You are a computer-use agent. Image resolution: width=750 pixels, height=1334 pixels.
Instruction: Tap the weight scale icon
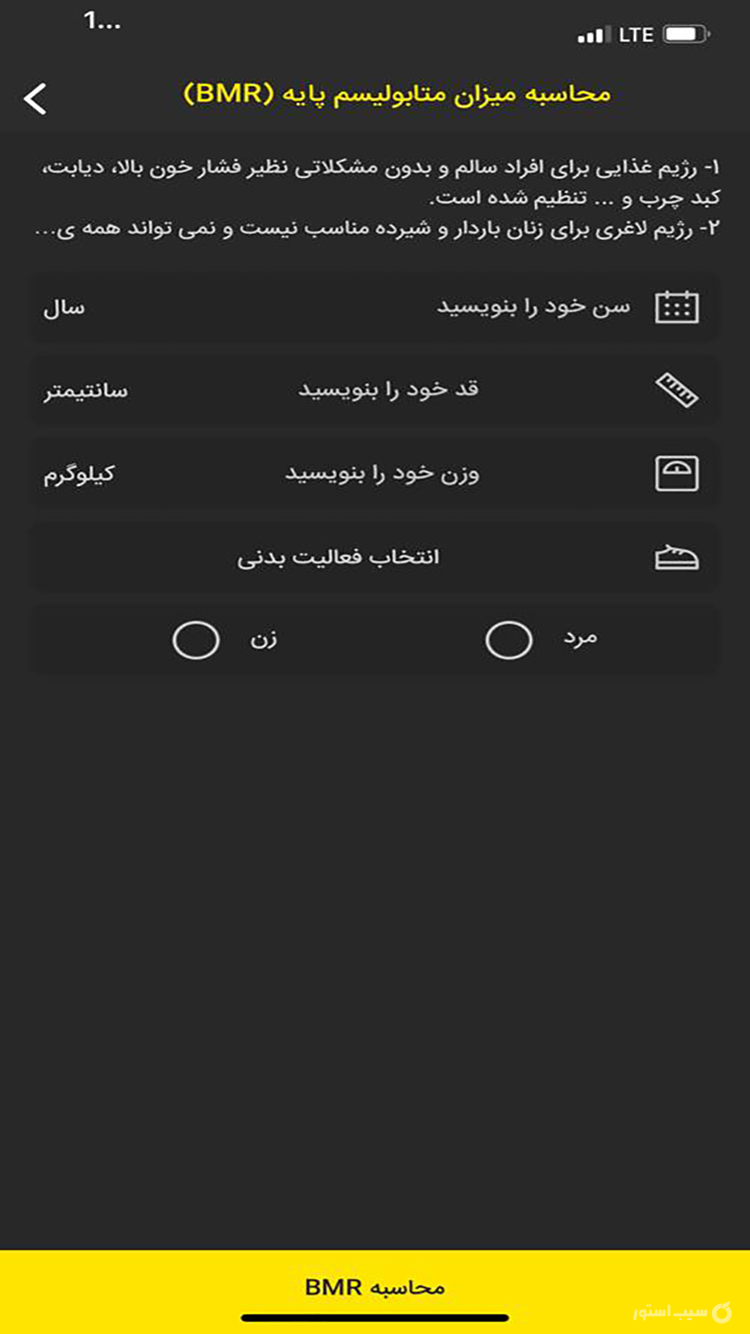(679, 473)
